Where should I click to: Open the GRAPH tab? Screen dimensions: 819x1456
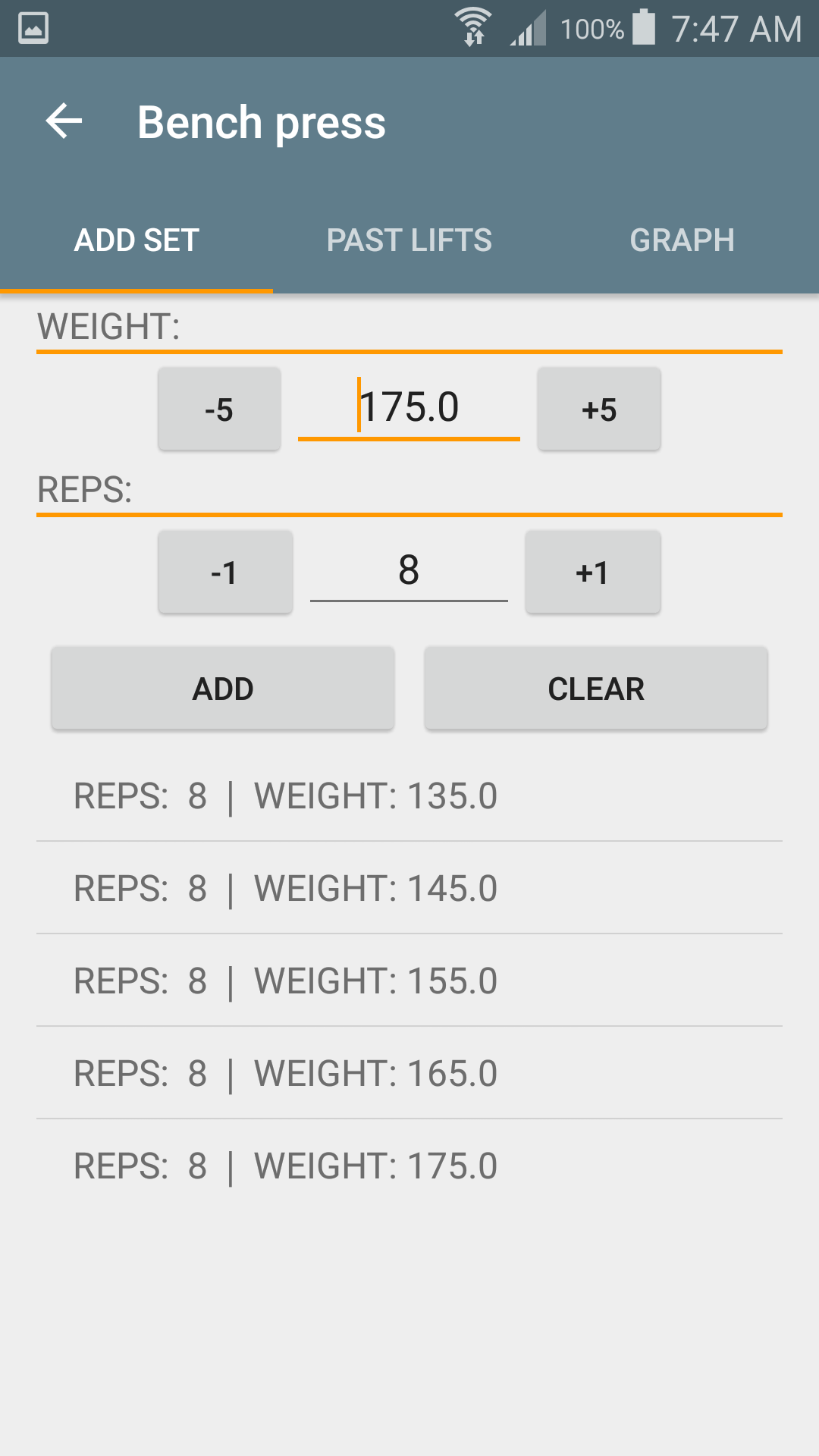point(682,240)
